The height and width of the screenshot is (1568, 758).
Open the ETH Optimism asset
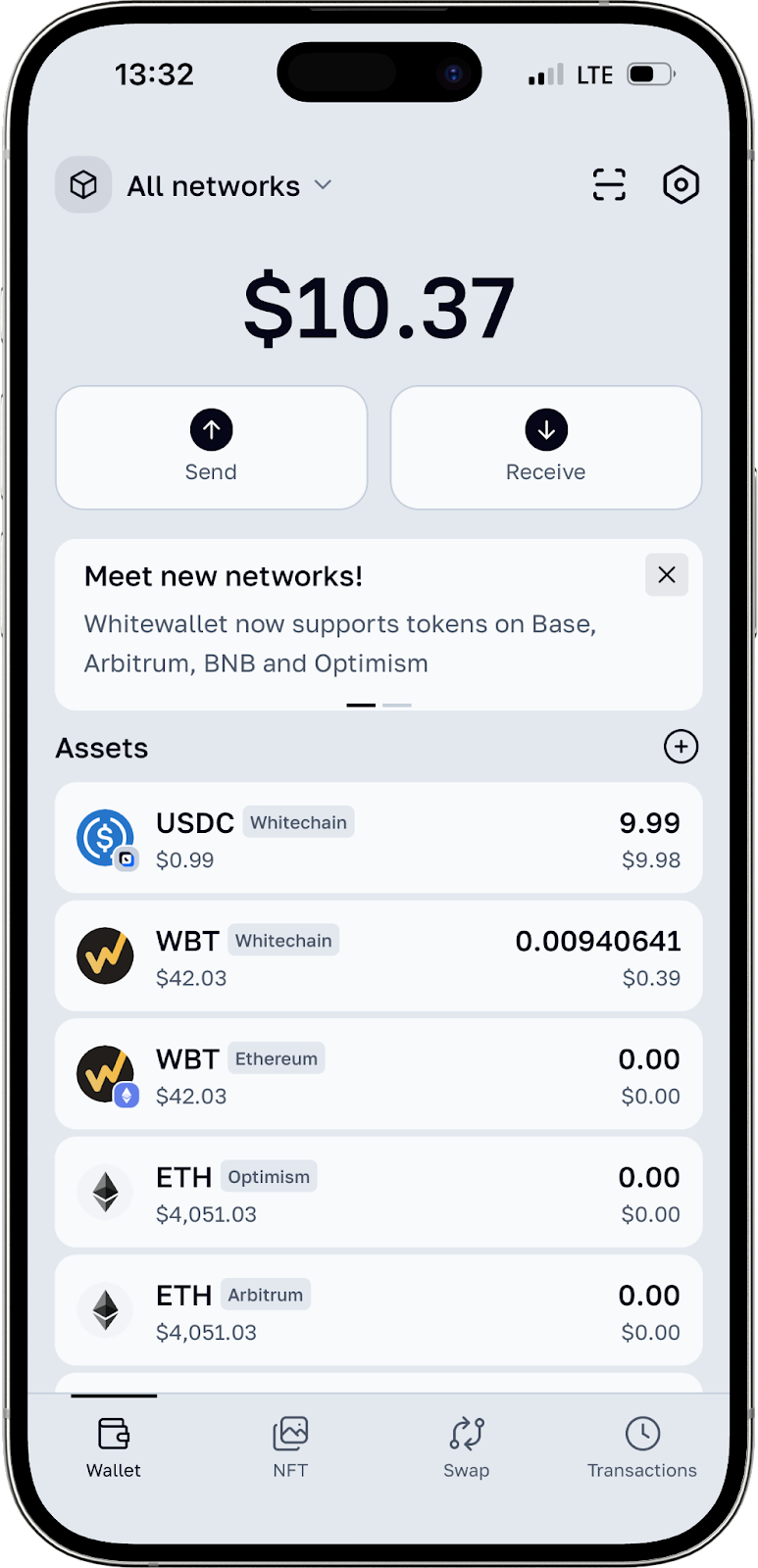point(379,1193)
